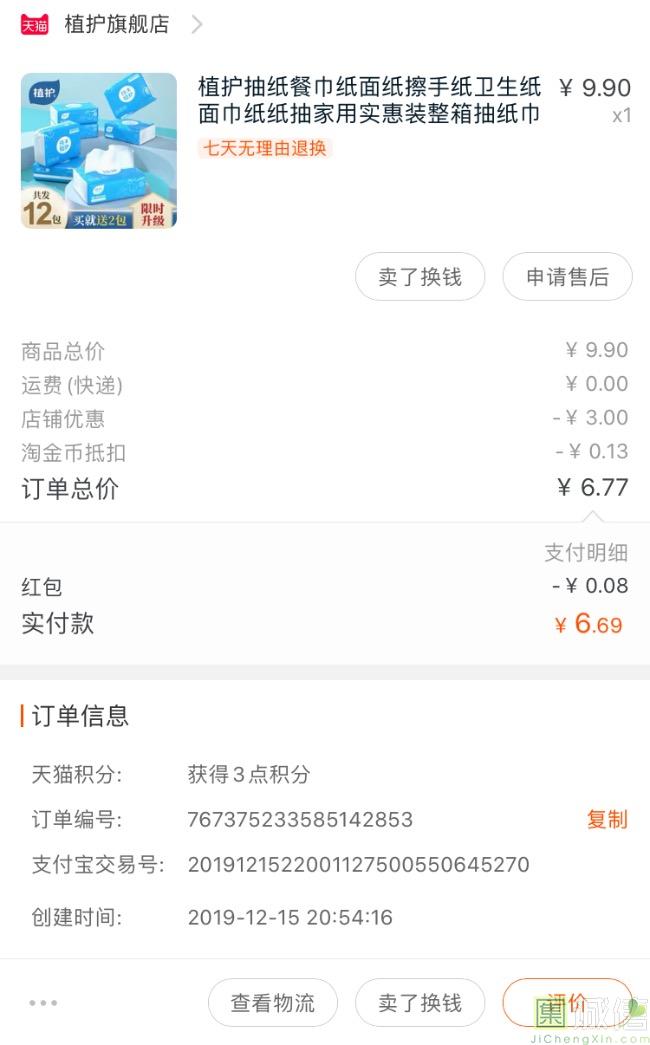
Task: Open the tissue product image
Action: coord(99,150)
